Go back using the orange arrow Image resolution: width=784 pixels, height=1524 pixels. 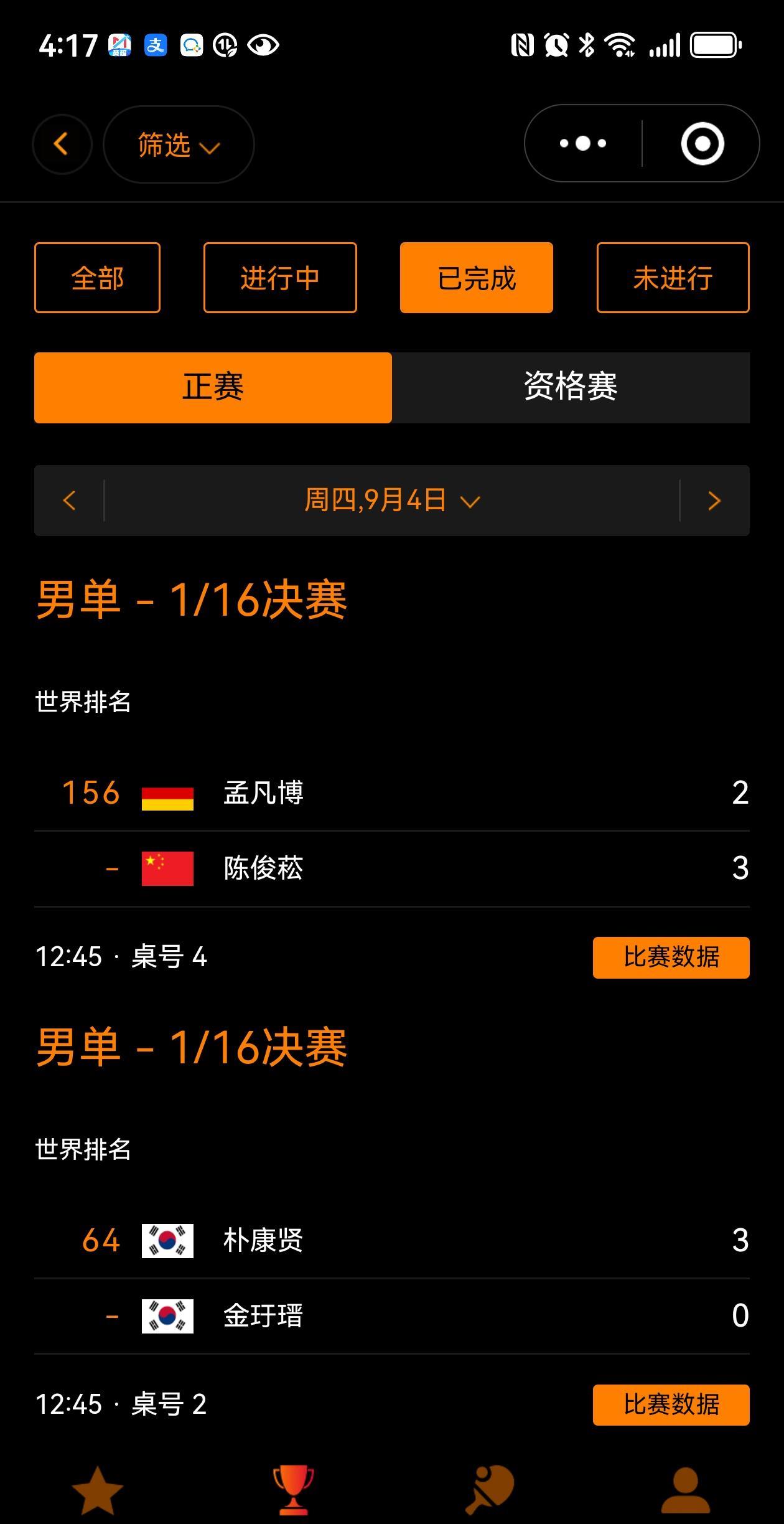point(62,144)
